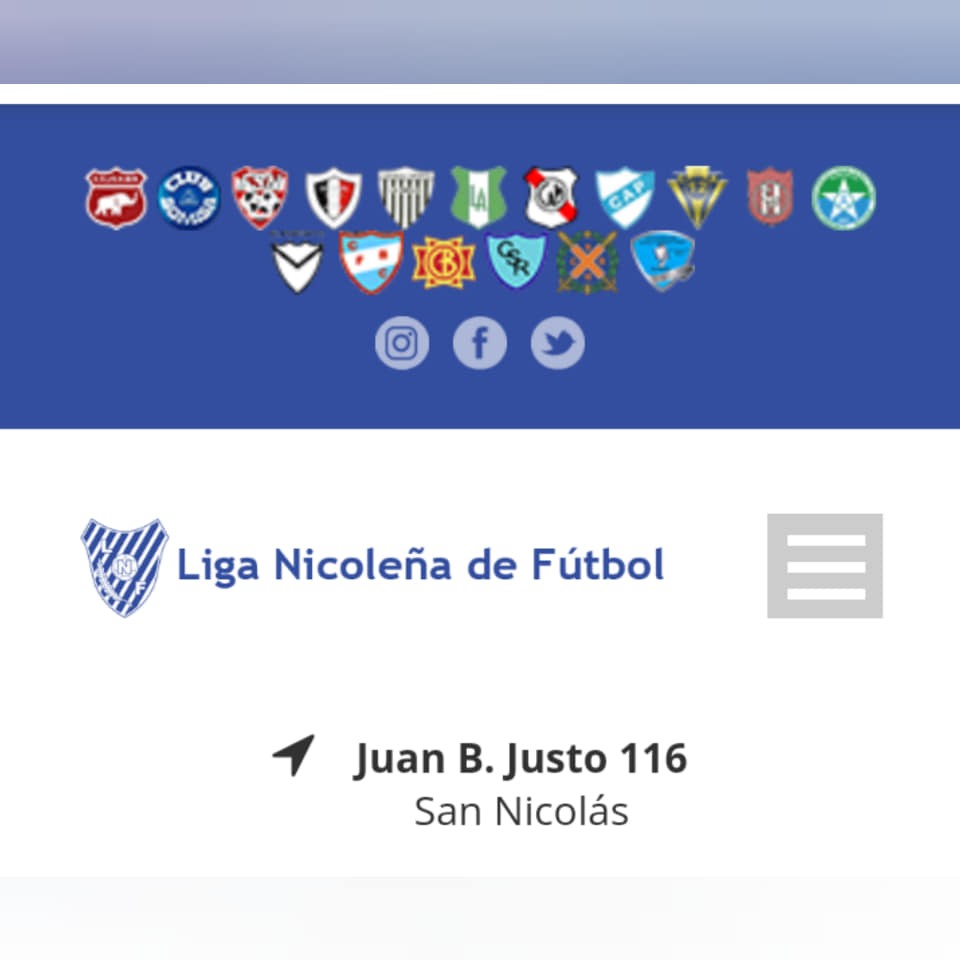Open the crossed-swords wreath club badge
The height and width of the screenshot is (960, 960).
pyautogui.click(x=588, y=261)
